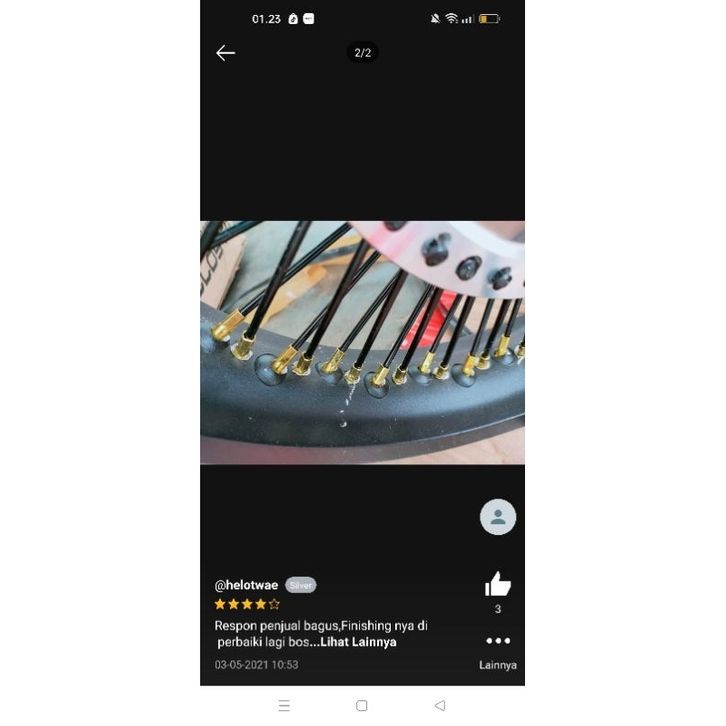
Task: Go back using the top-left arrow
Action: [x=226, y=53]
